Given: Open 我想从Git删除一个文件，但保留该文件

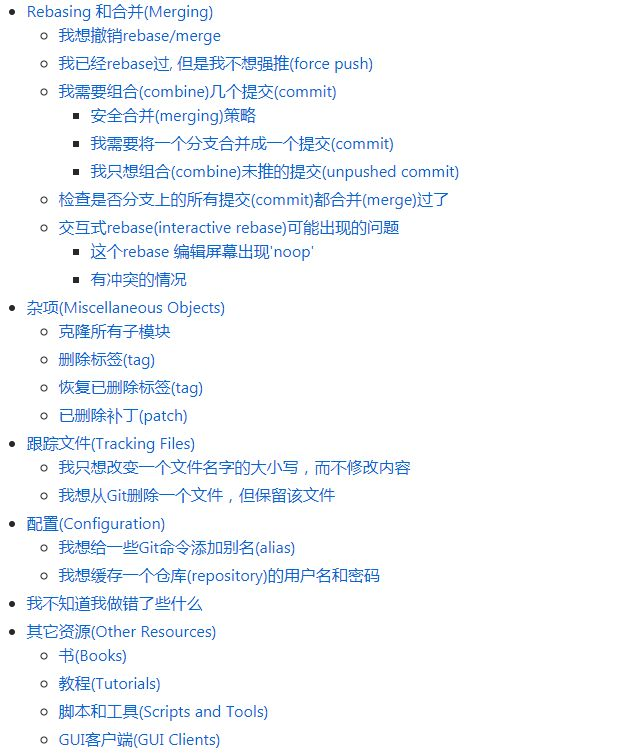Looking at the screenshot, I should pyautogui.click(x=196, y=496).
